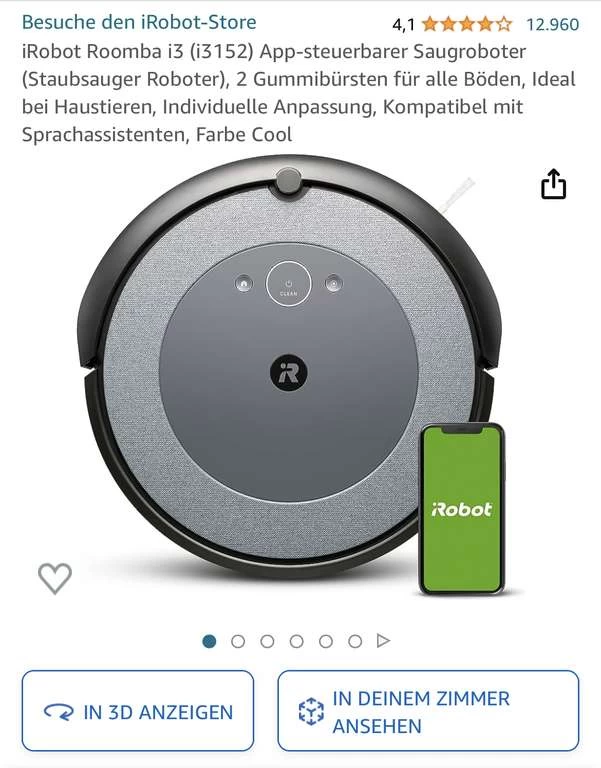
Task: Open the Roomba product image
Action: tap(288, 380)
